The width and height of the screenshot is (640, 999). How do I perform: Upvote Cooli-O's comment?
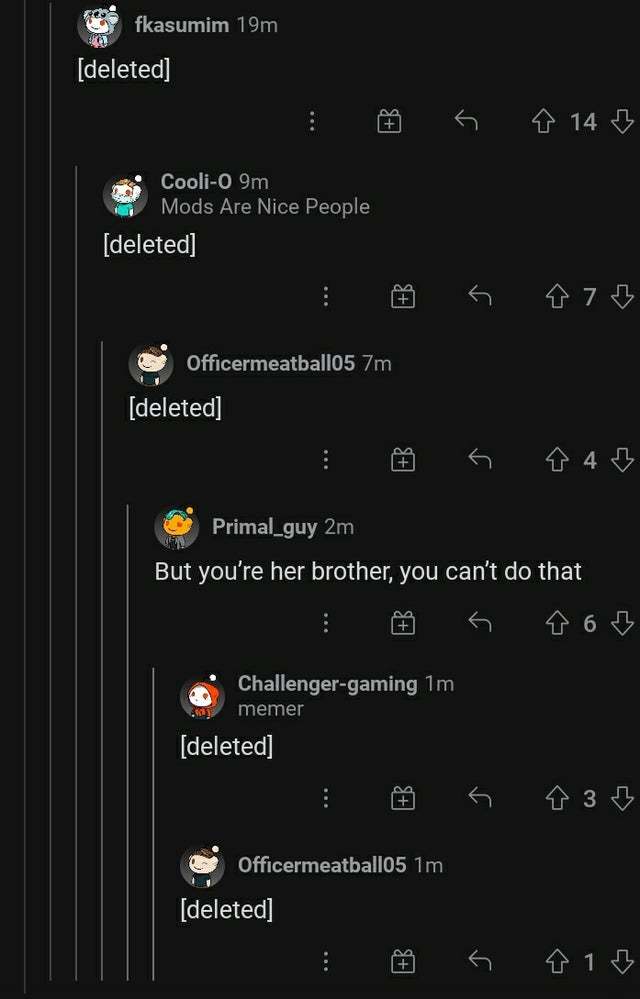coord(558,297)
